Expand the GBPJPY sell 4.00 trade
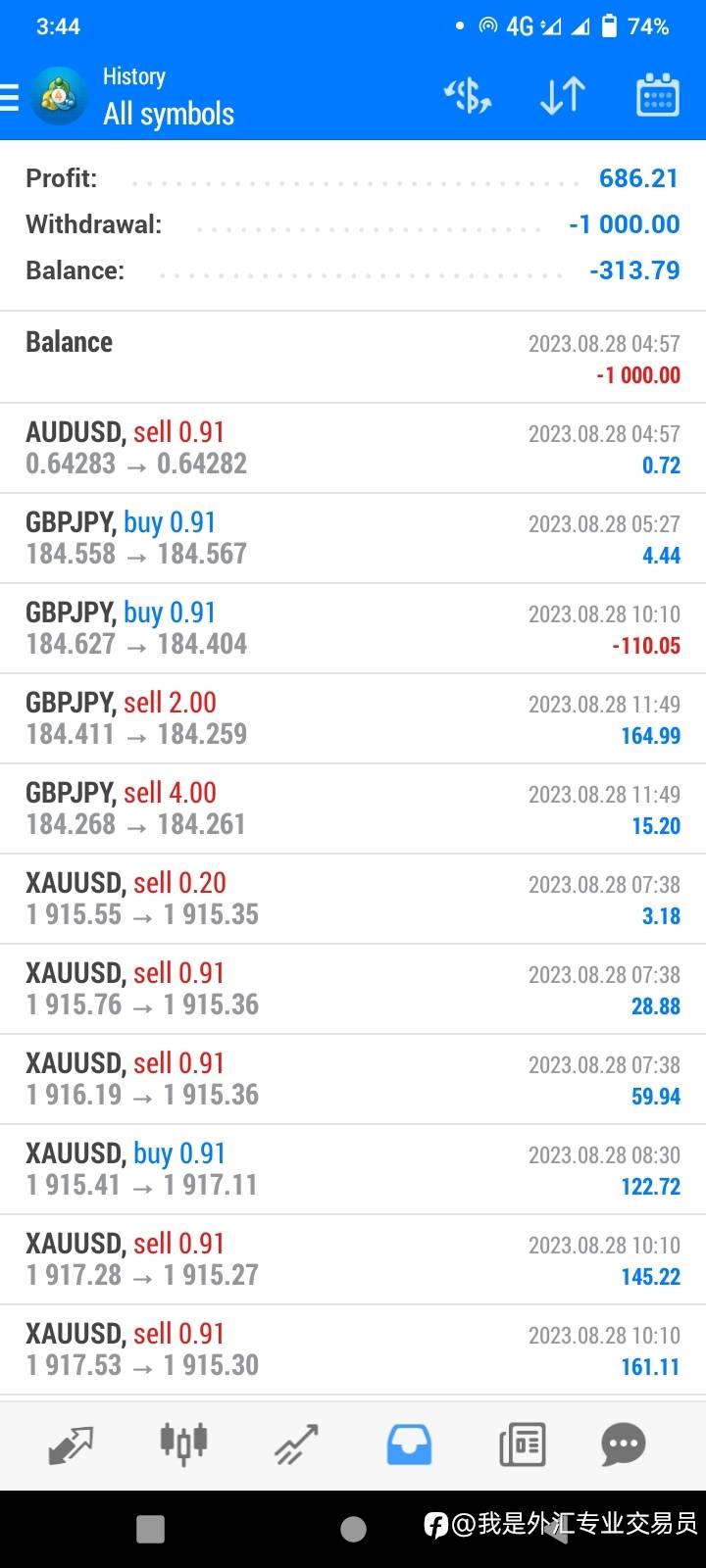 [353, 808]
